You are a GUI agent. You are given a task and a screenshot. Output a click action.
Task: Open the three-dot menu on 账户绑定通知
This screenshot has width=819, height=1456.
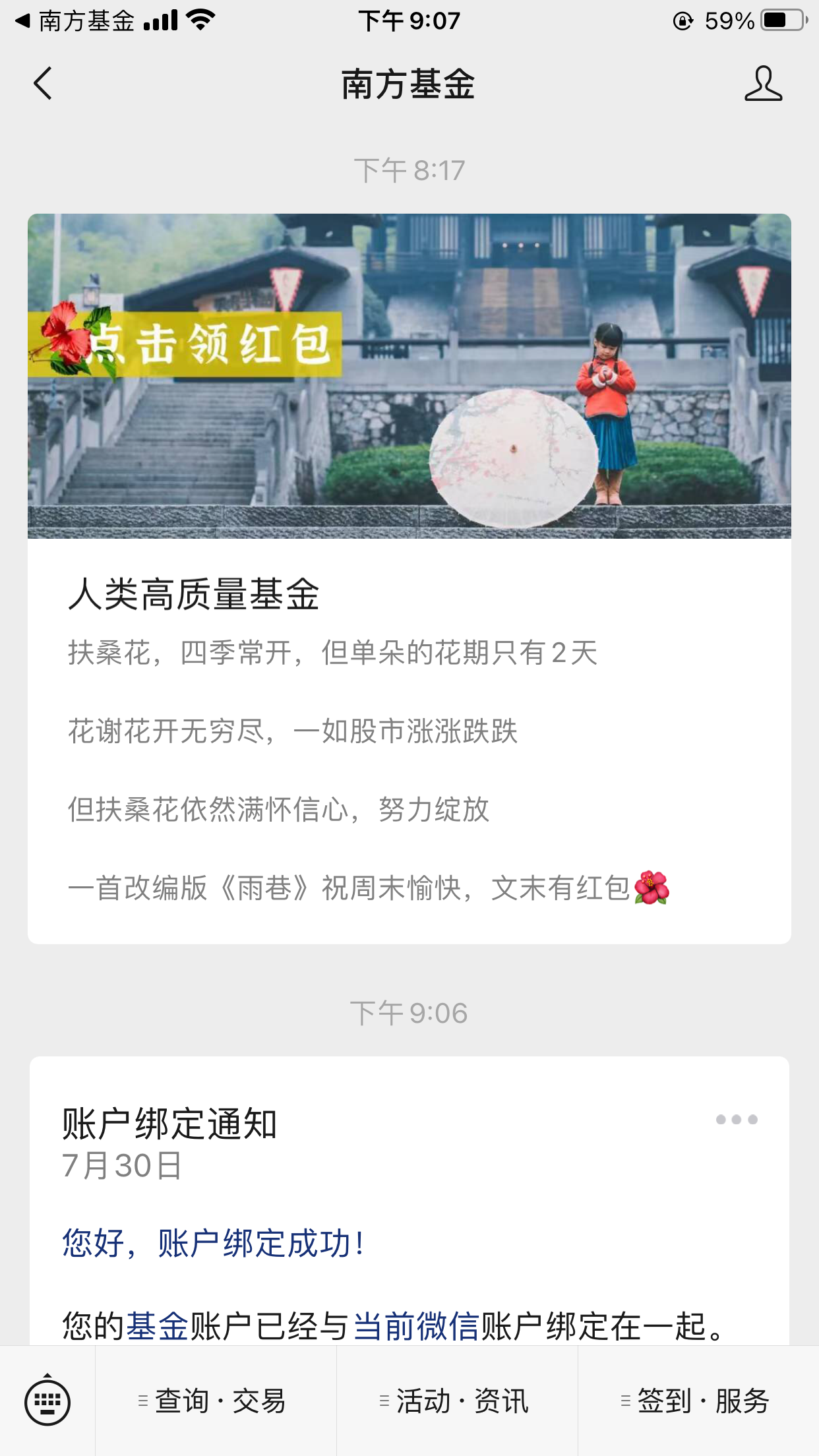737,1120
